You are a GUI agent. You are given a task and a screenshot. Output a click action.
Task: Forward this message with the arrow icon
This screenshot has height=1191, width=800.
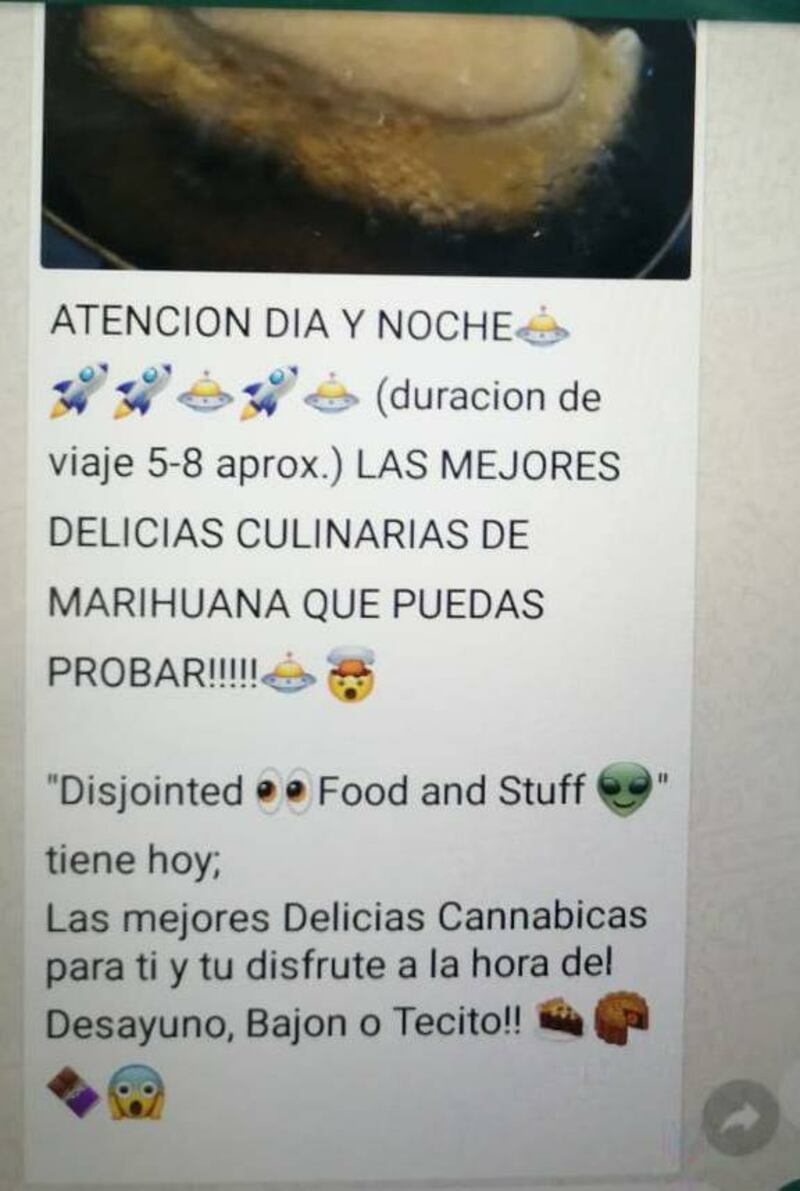[x=740, y=1117]
